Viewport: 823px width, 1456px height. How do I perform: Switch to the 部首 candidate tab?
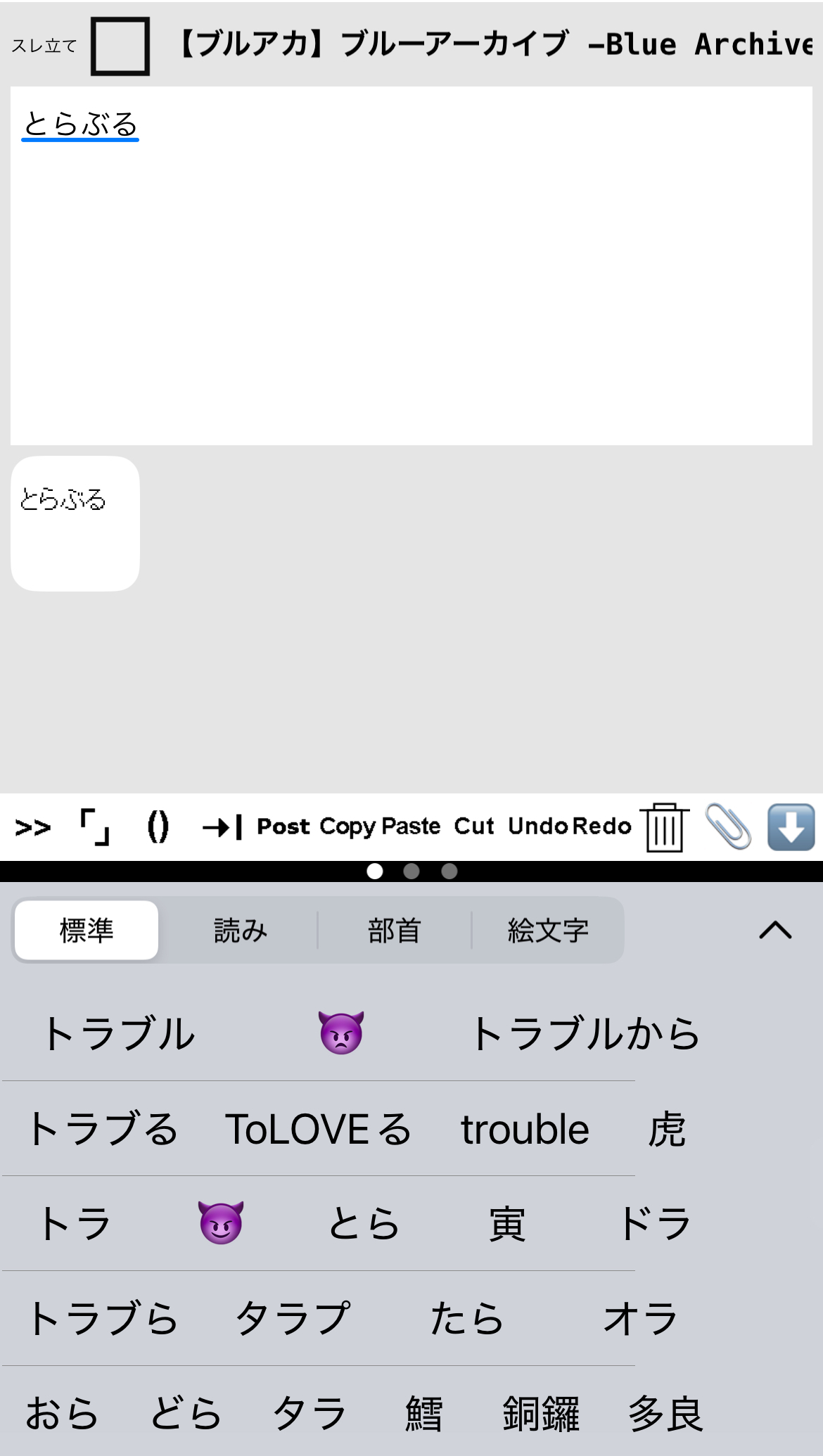[x=394, y=931]
